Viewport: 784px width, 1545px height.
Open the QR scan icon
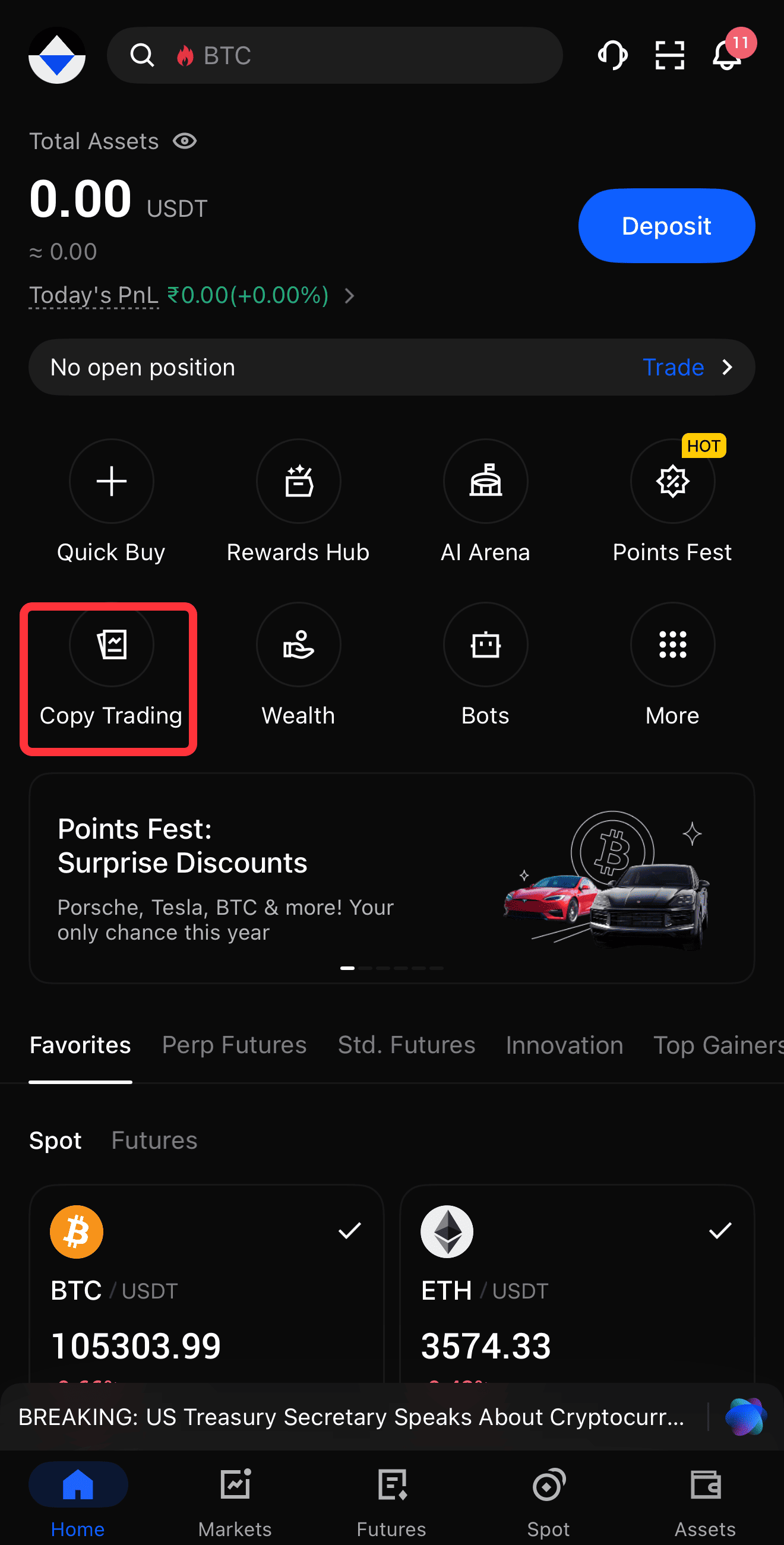[x=669, y=55]
